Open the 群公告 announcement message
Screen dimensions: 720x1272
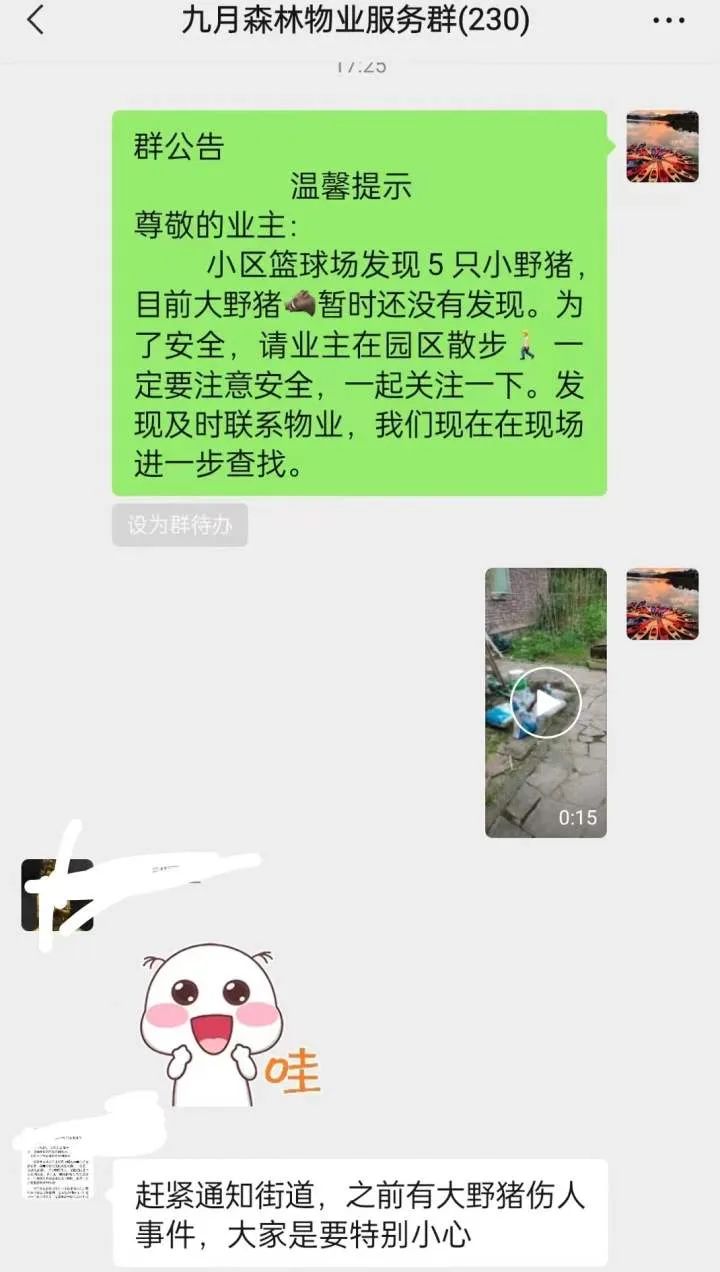pyautogui.click(x=358, y=302)
